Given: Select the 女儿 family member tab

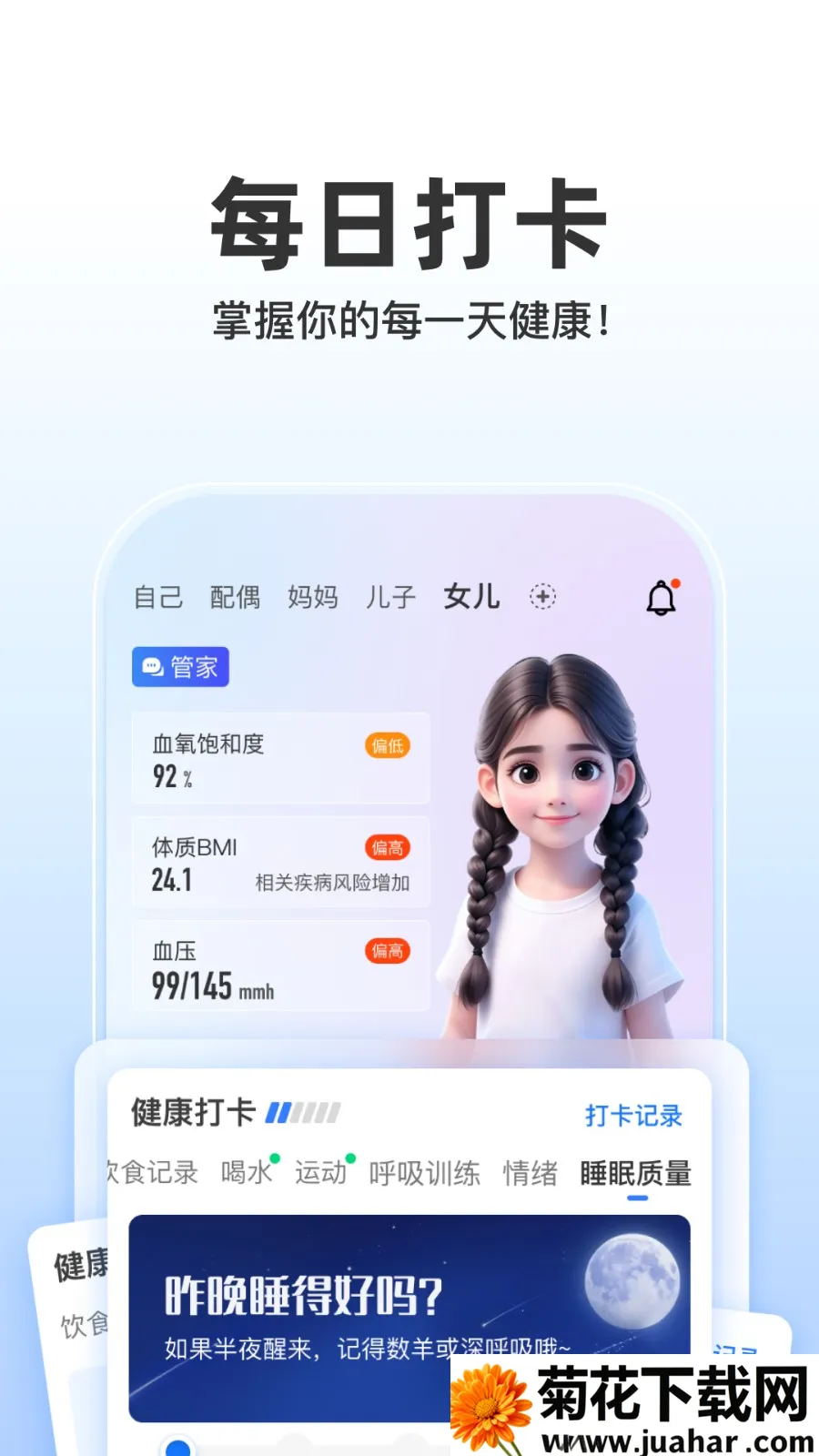Looking at the screenshot, I should (470, 596).
